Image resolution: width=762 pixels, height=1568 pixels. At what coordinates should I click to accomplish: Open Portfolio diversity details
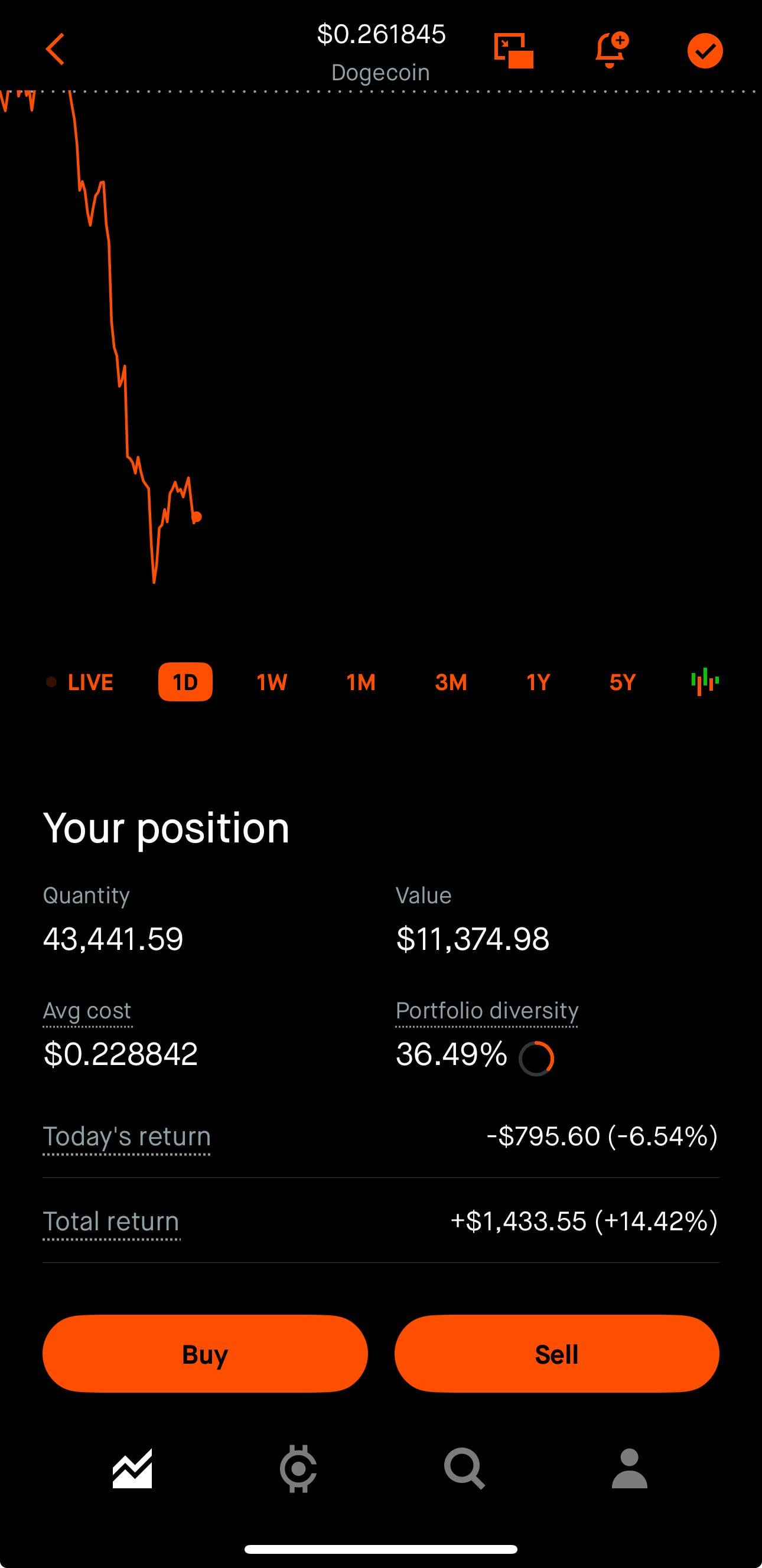(487, 1011)
